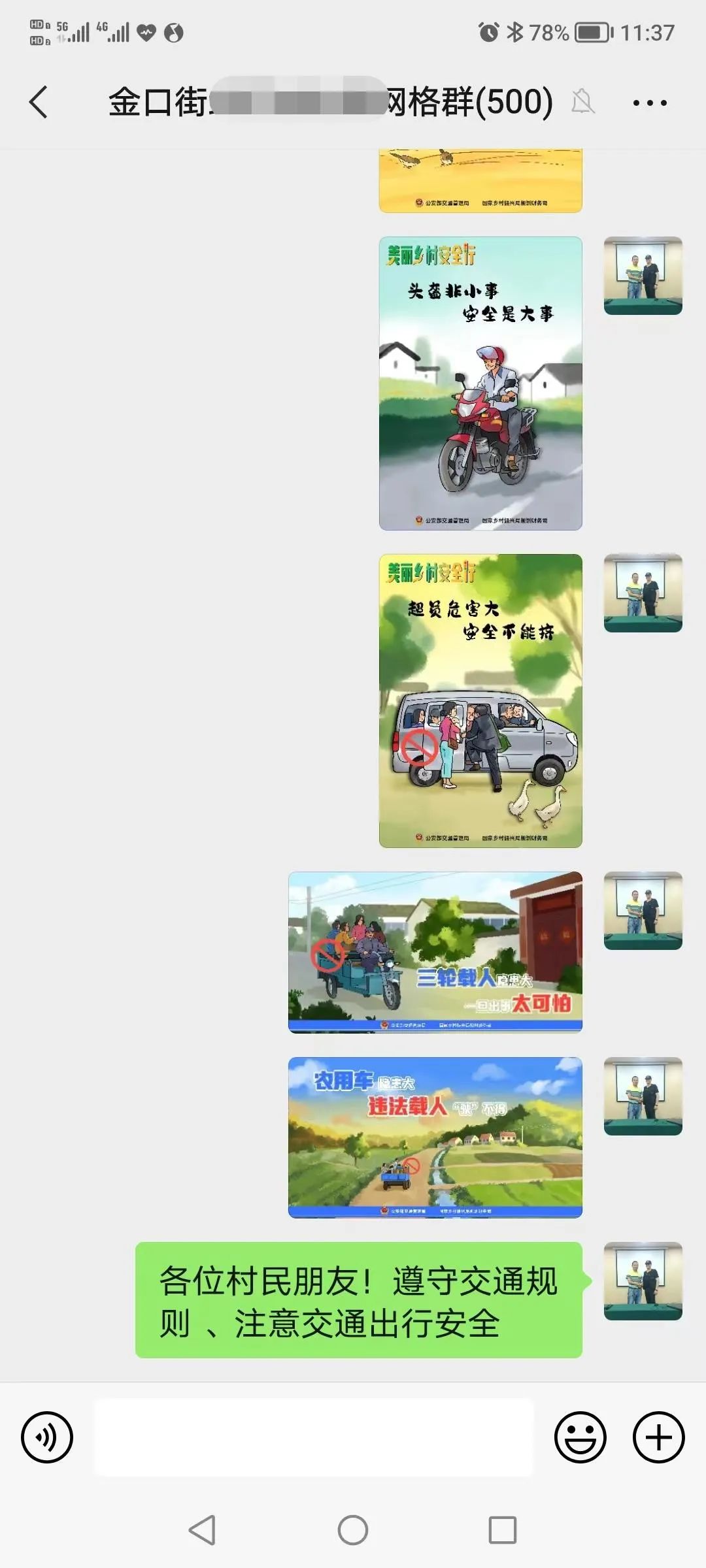Open the 农用车 farm vehicle poster image
706x1568 pixels.
click(435, 1137)
